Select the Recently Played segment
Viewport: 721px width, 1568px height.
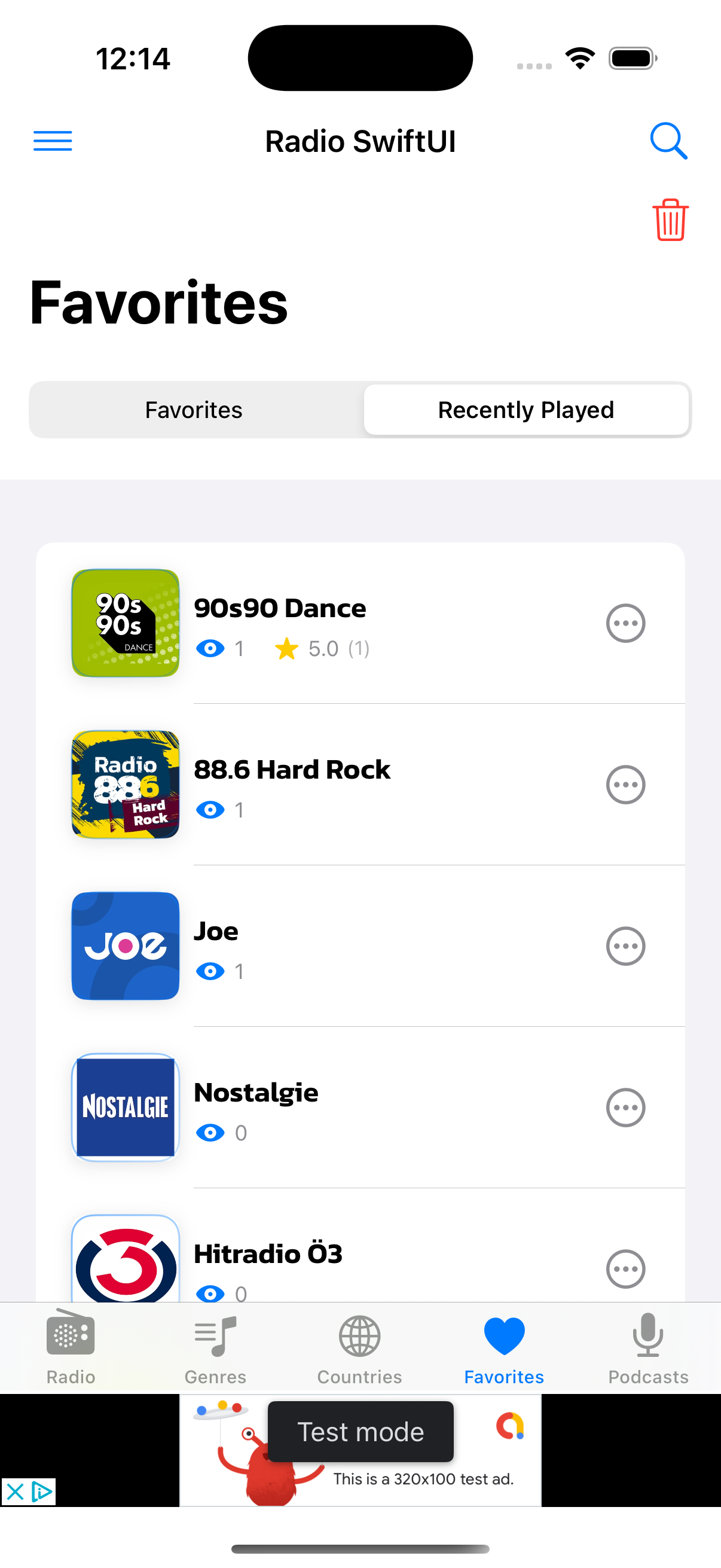[526, 410]
